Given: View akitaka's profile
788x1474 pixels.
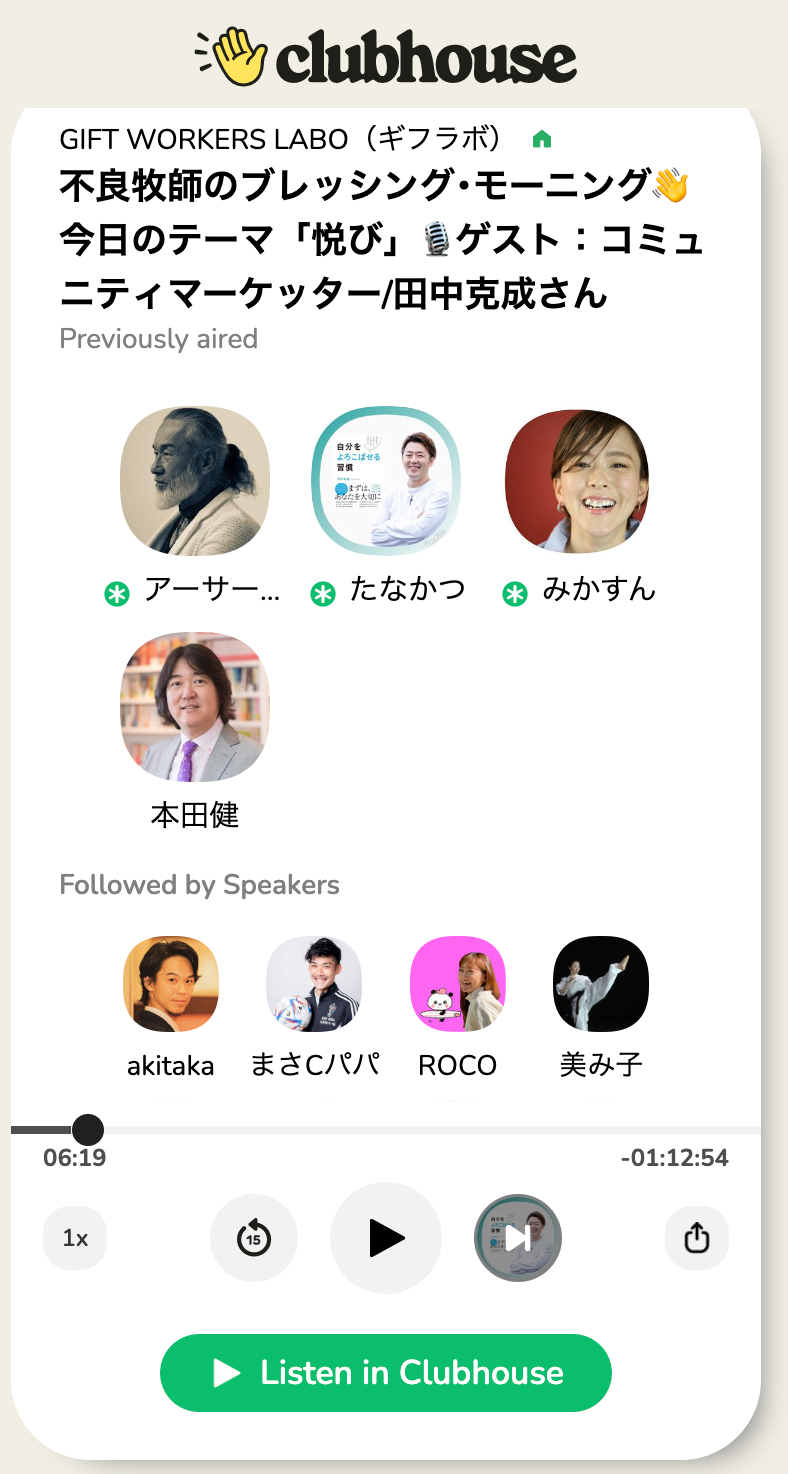Looking at the screenshot, I should tap(171, 983).
